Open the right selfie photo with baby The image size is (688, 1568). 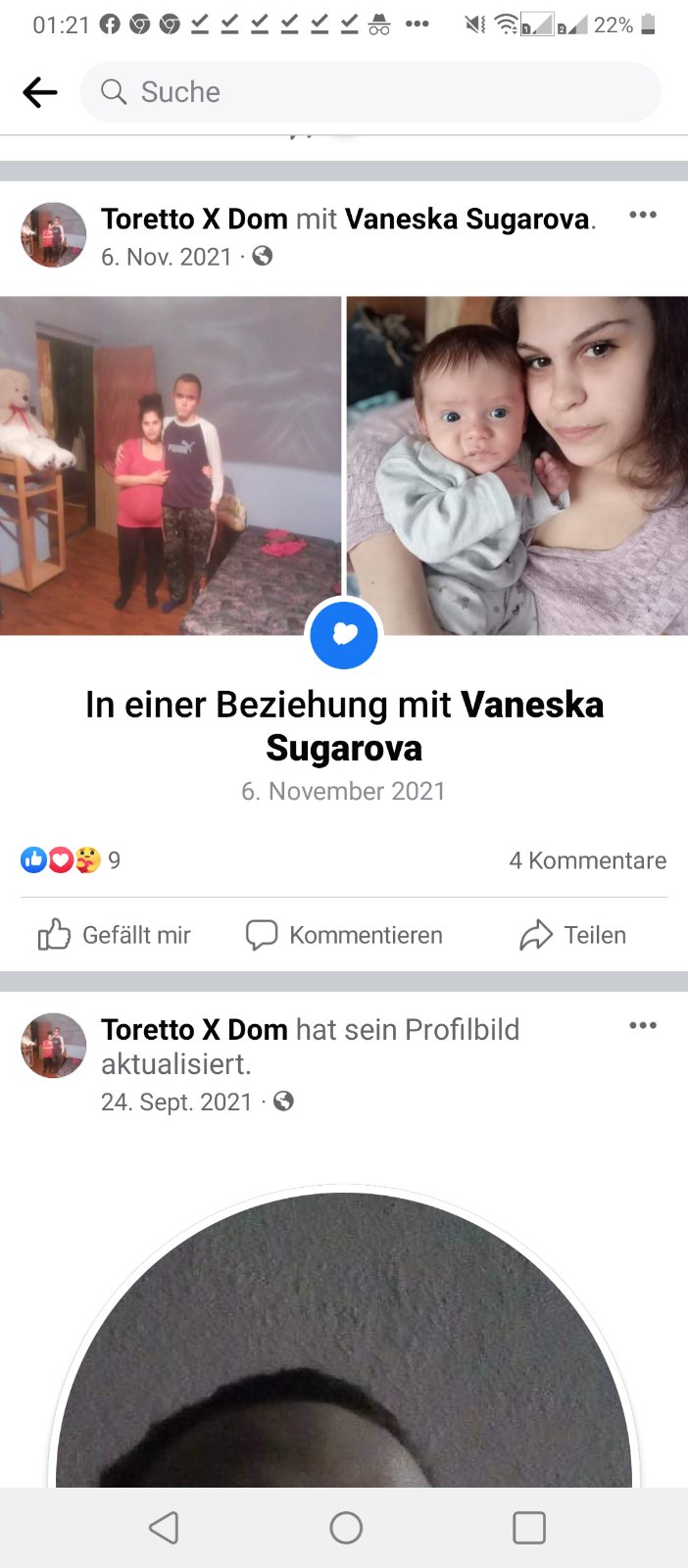[x=517, y=465]
